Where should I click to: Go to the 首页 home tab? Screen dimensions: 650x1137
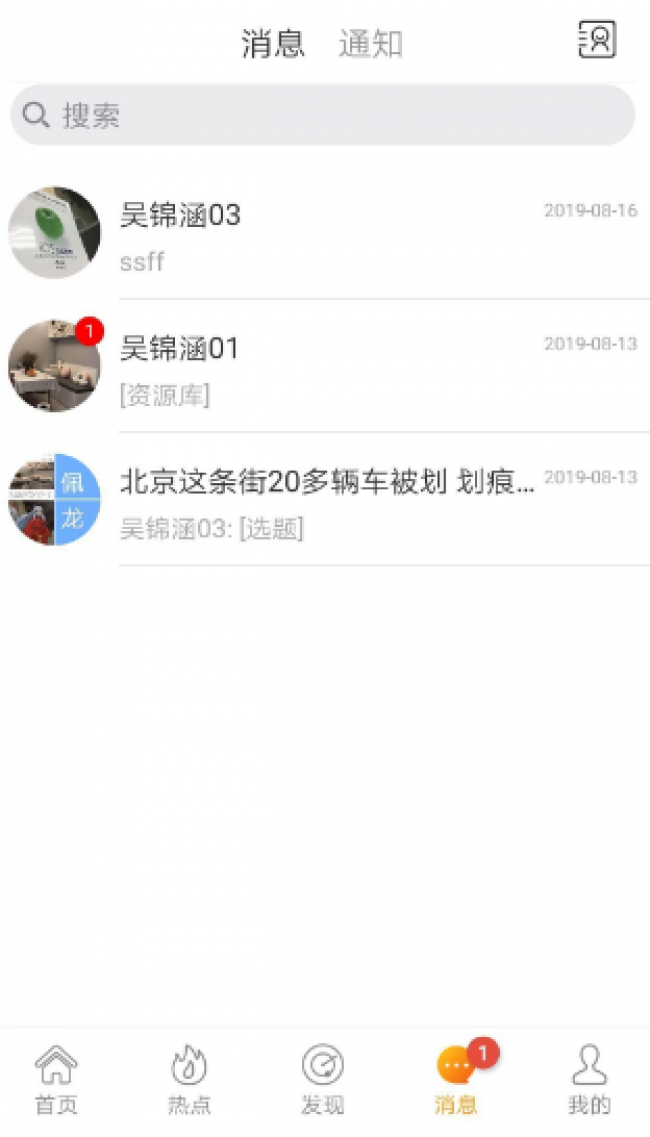click(56, 1079)
